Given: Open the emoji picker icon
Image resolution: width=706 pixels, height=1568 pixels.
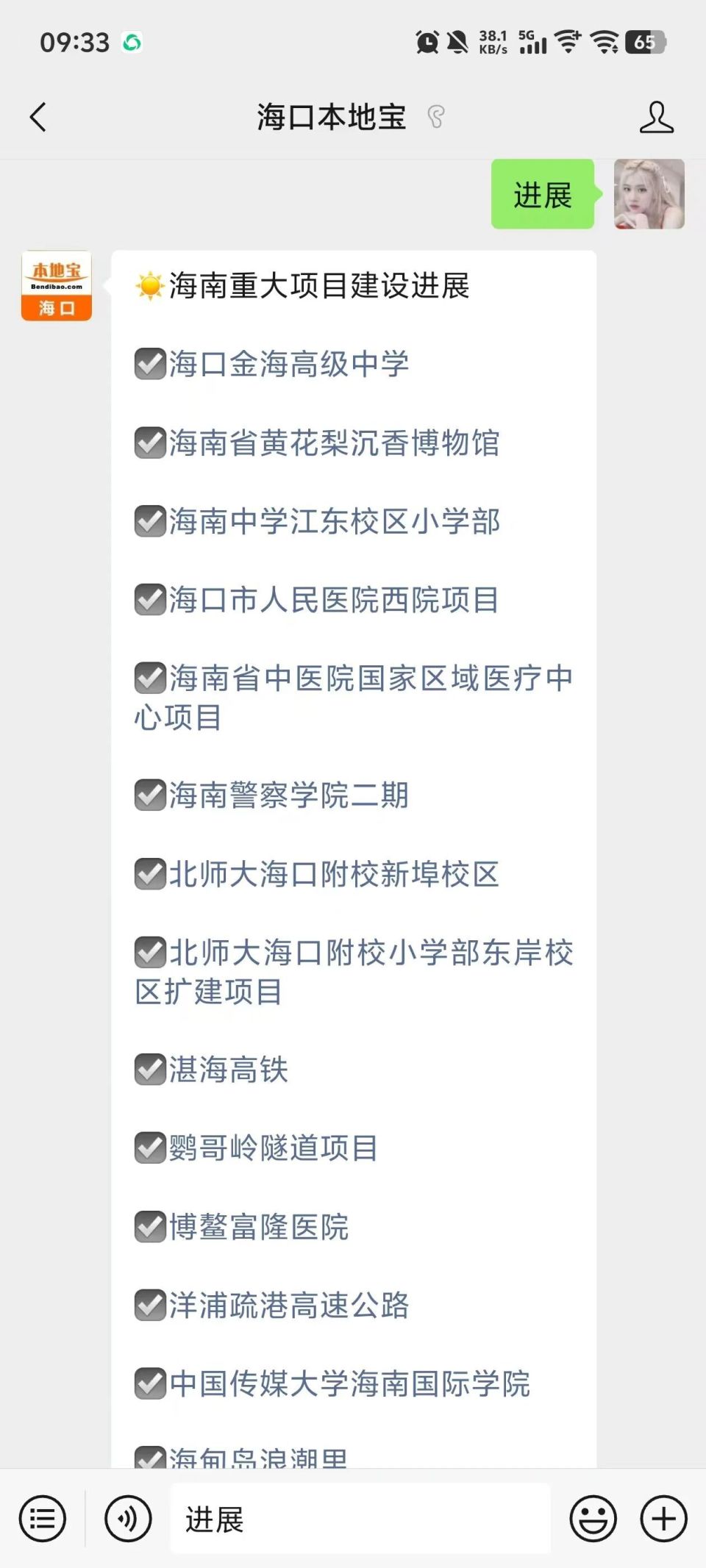Looking at the screenshot, I should tap(596, 1519).
